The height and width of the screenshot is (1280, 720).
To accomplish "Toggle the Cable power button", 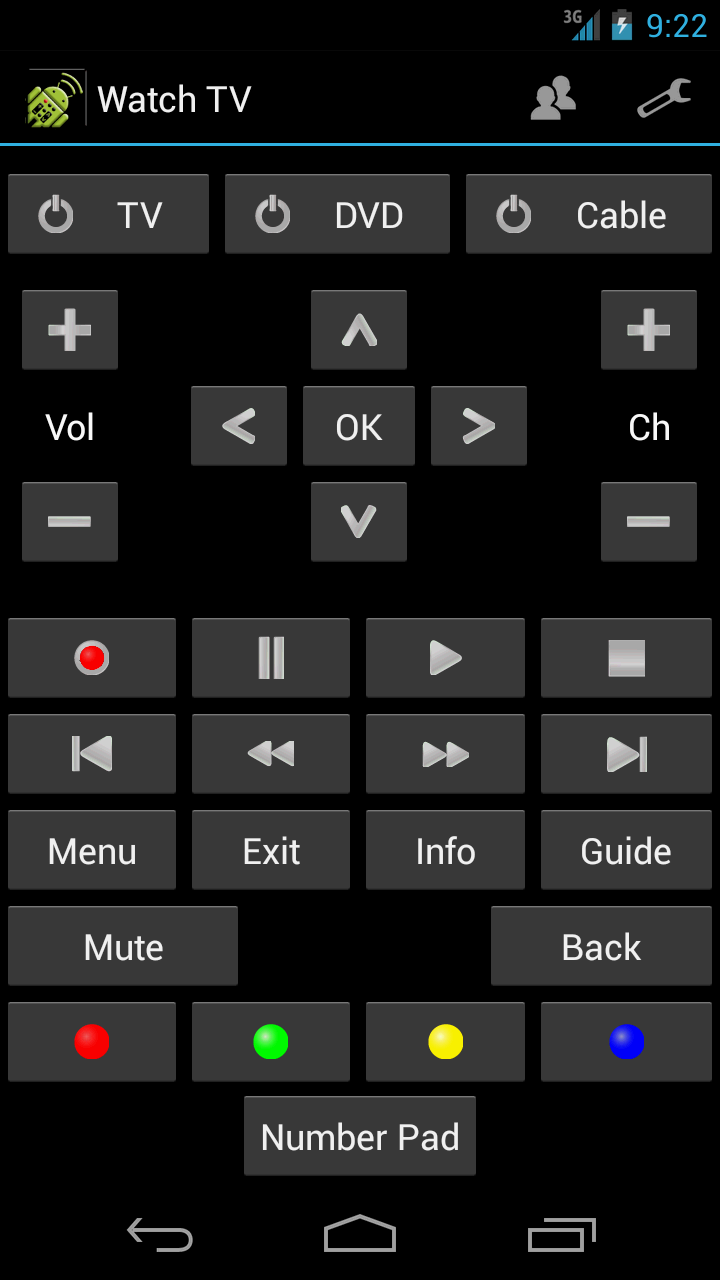I will pos(588,215).
